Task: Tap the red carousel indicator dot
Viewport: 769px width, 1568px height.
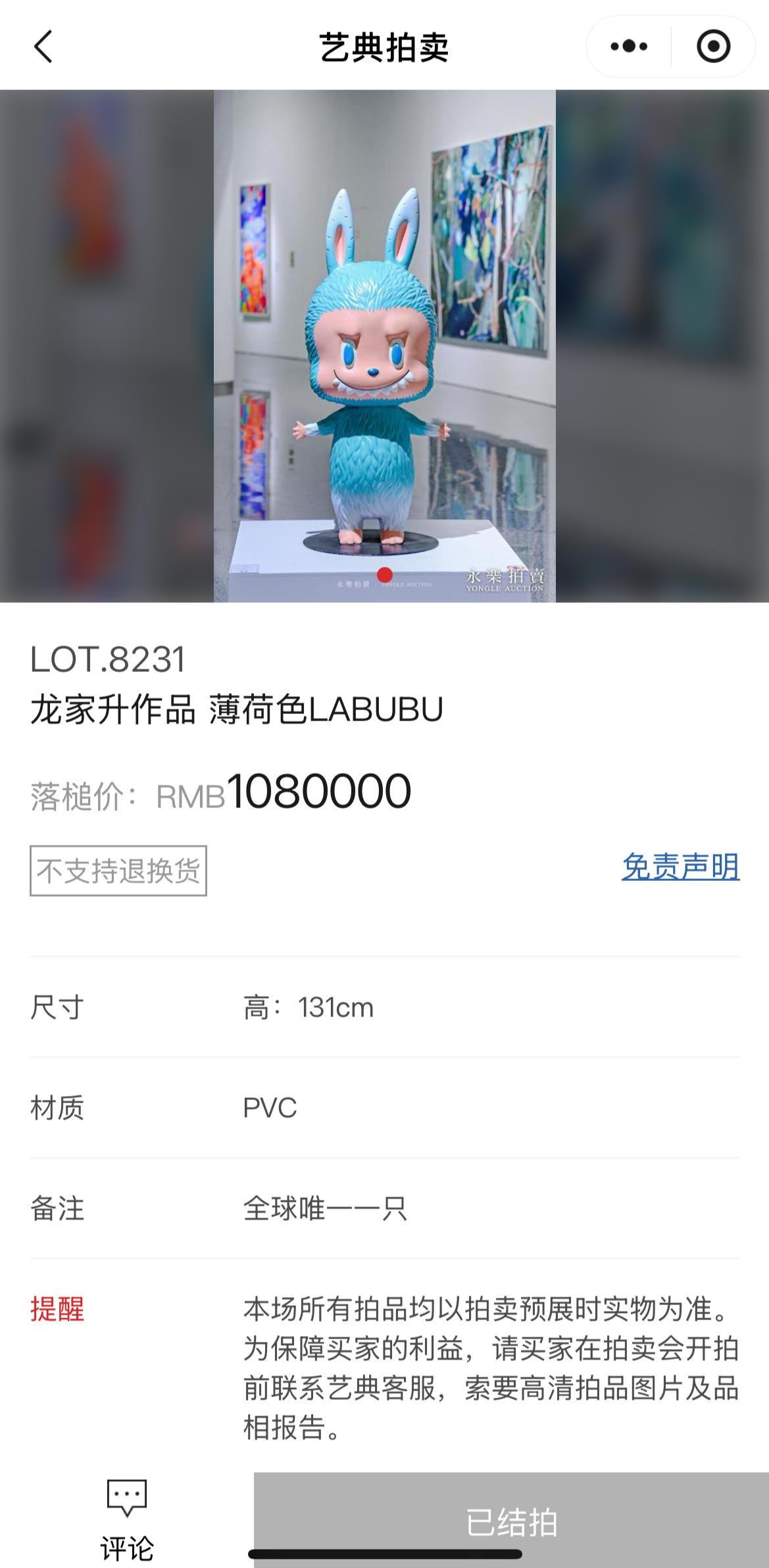Action: point(384,573)
